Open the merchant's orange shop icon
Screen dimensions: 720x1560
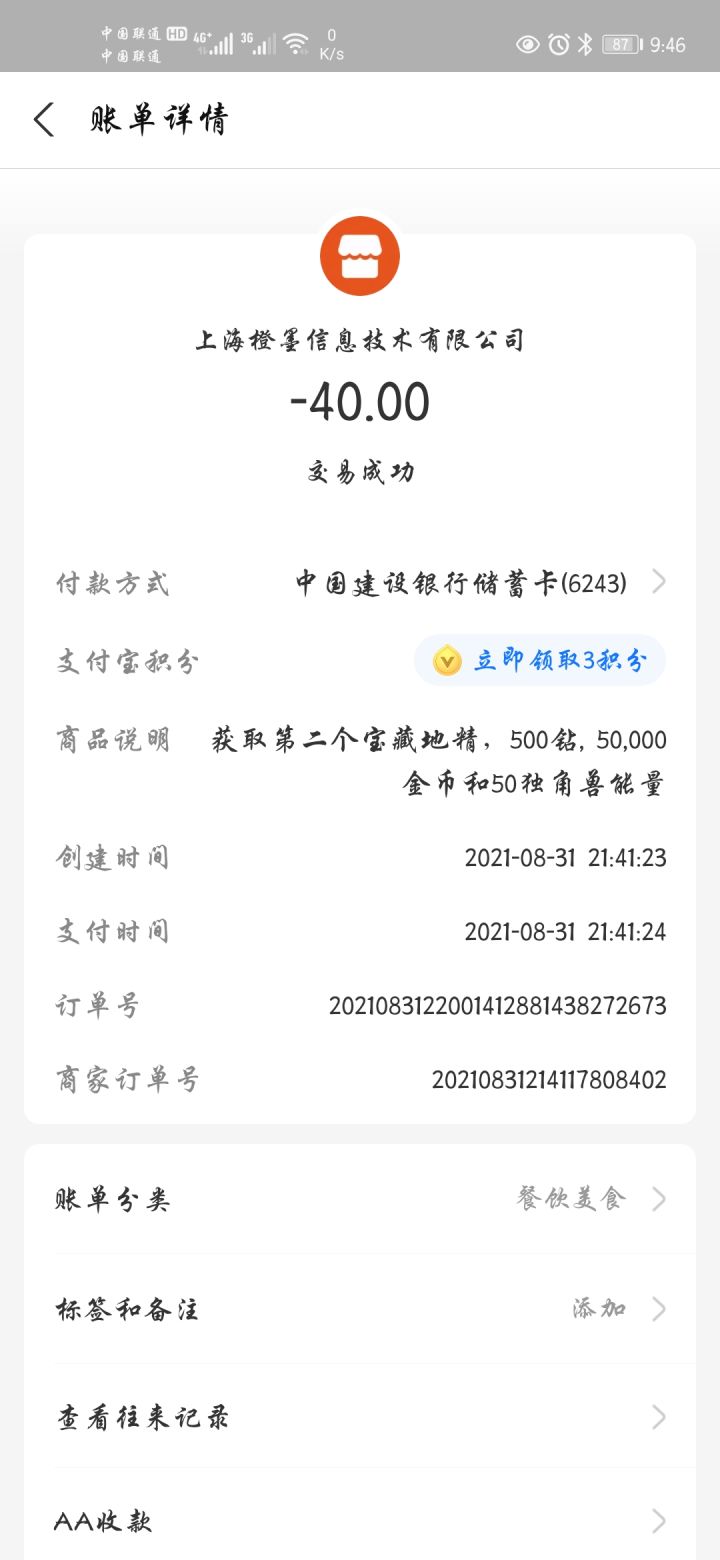pos(360,256)
